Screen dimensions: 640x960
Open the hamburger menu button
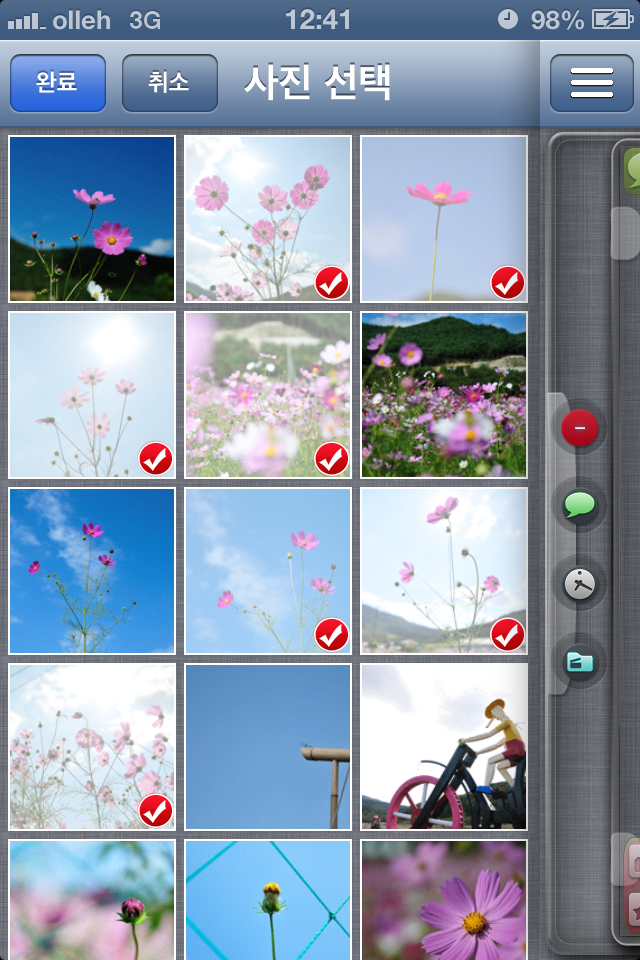(x=591, y=83)
